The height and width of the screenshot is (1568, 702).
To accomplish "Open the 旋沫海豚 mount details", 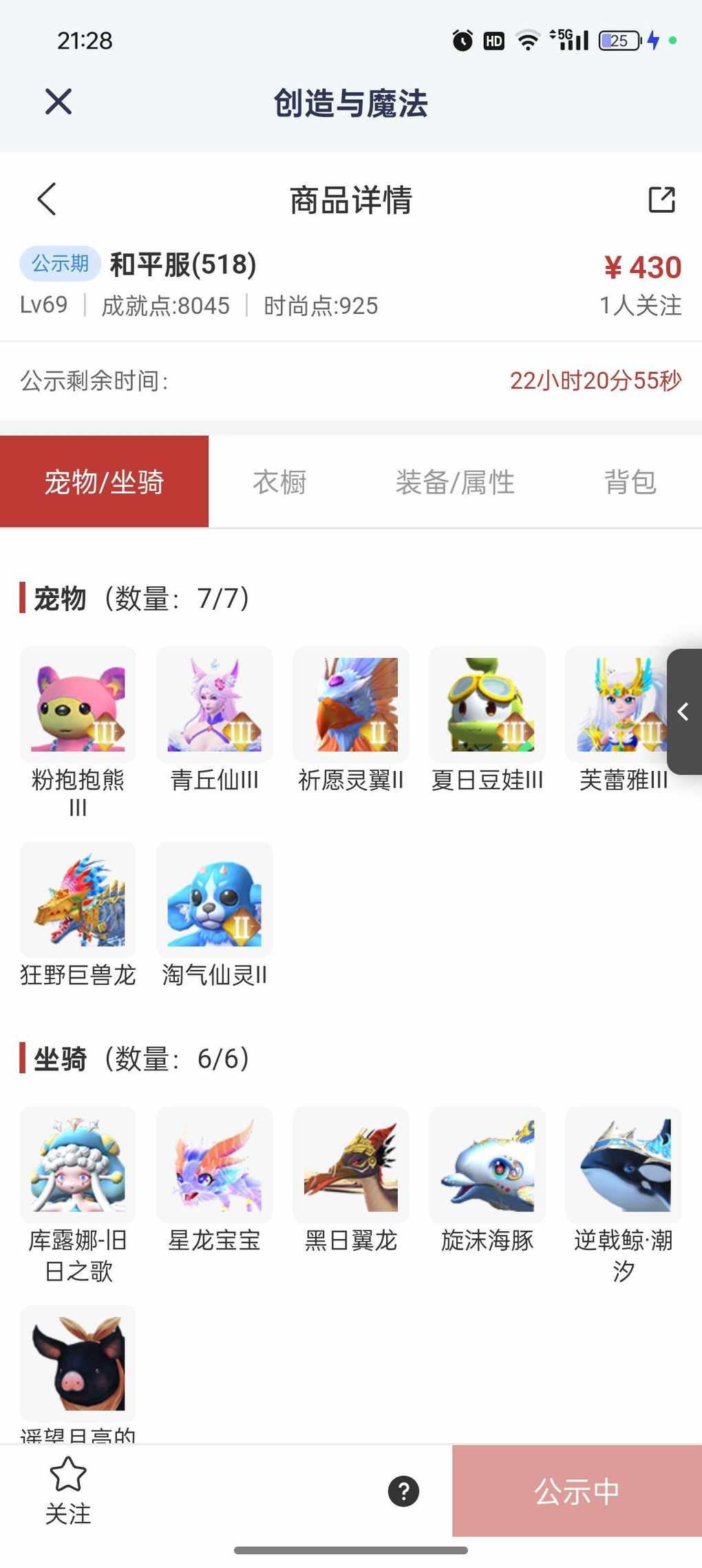I will coord(487,1165).
